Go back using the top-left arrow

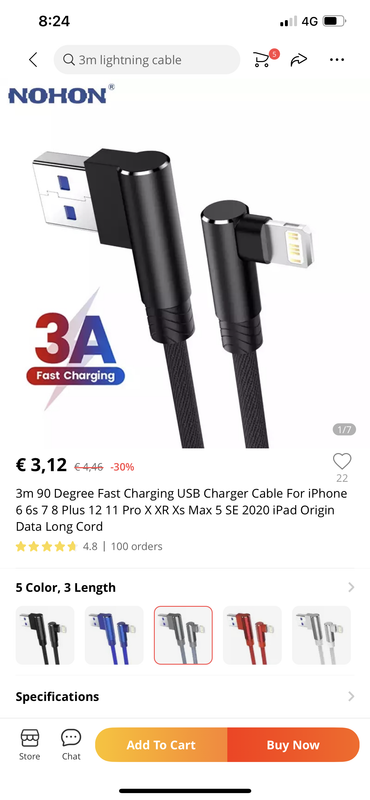33,60
